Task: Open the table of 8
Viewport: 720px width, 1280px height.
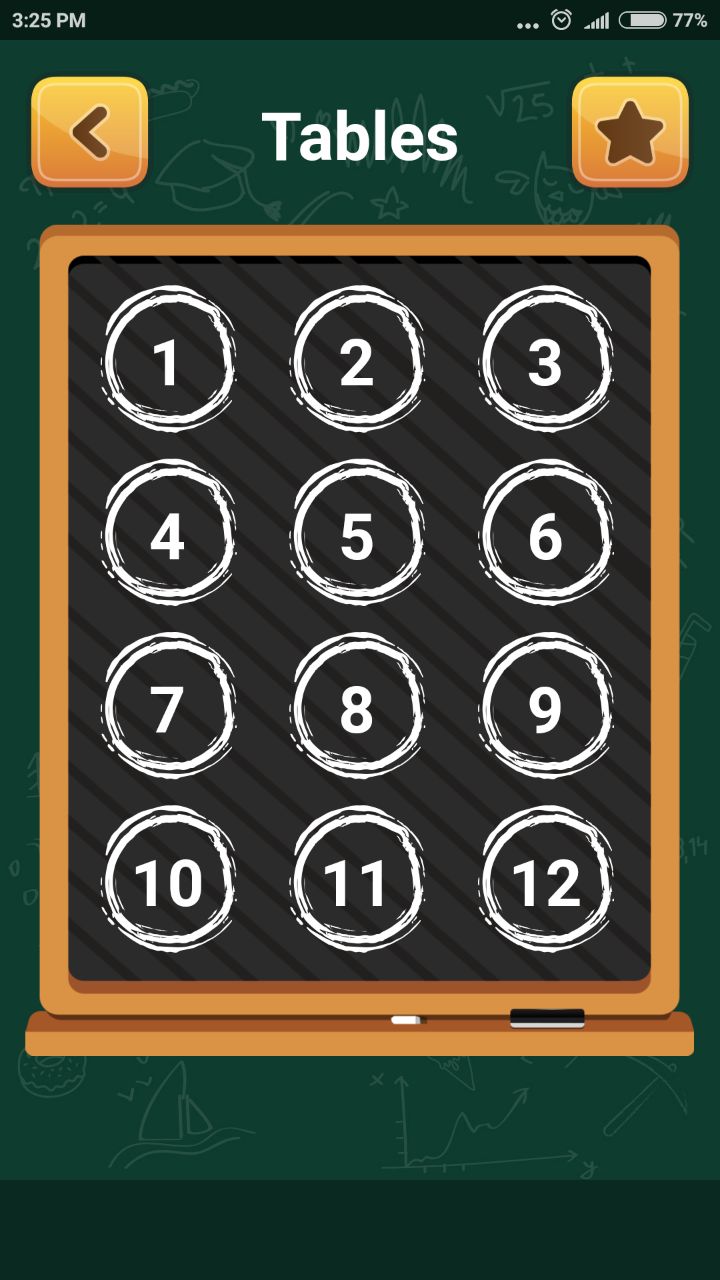Action: click(357, 709)
